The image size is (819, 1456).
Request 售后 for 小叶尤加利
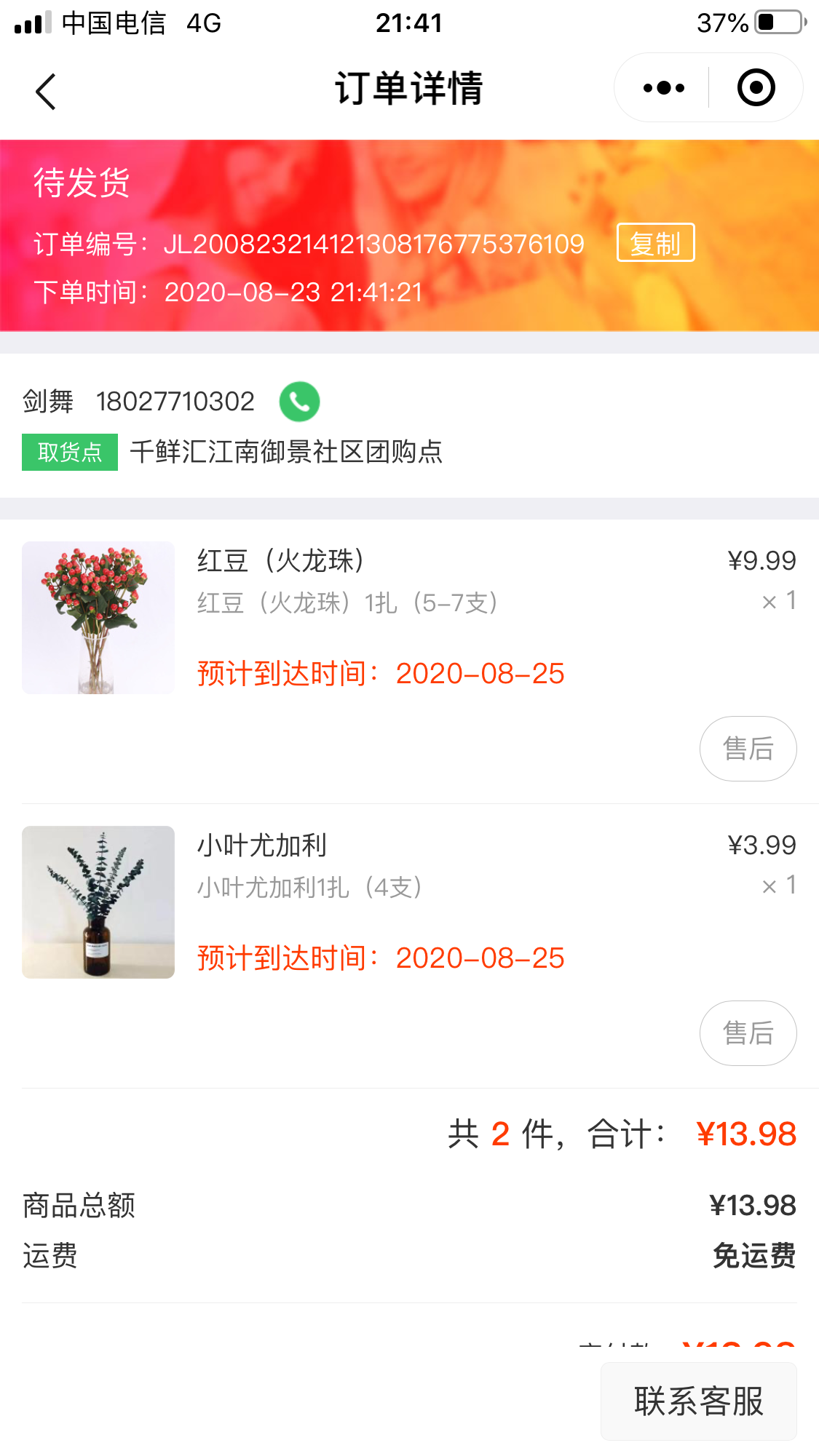(748, 1033)
